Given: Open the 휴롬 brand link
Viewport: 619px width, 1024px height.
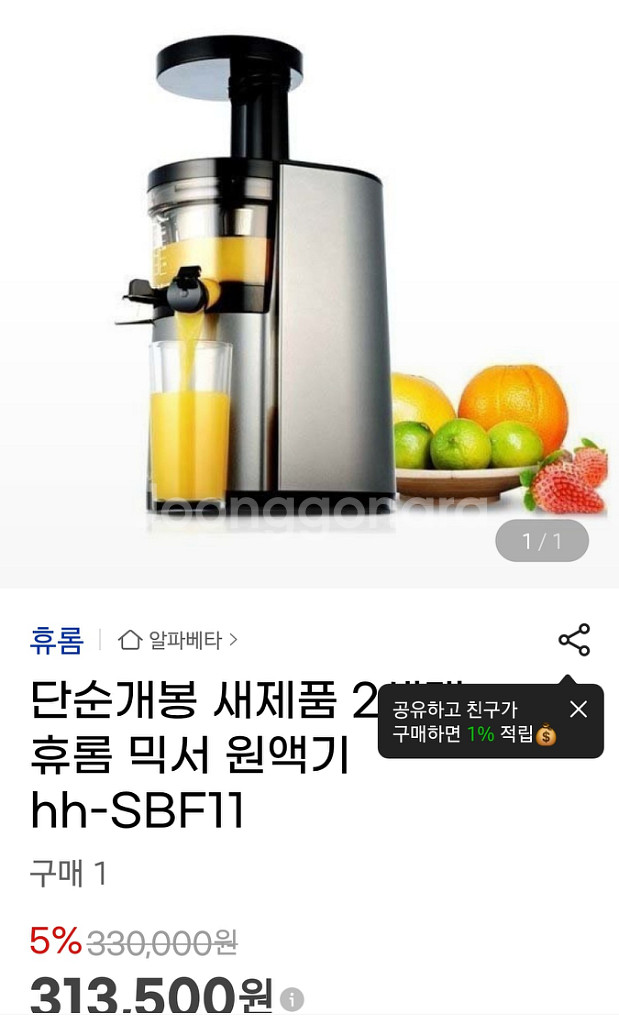Looking at the screenshot, I should pos(56,640).
